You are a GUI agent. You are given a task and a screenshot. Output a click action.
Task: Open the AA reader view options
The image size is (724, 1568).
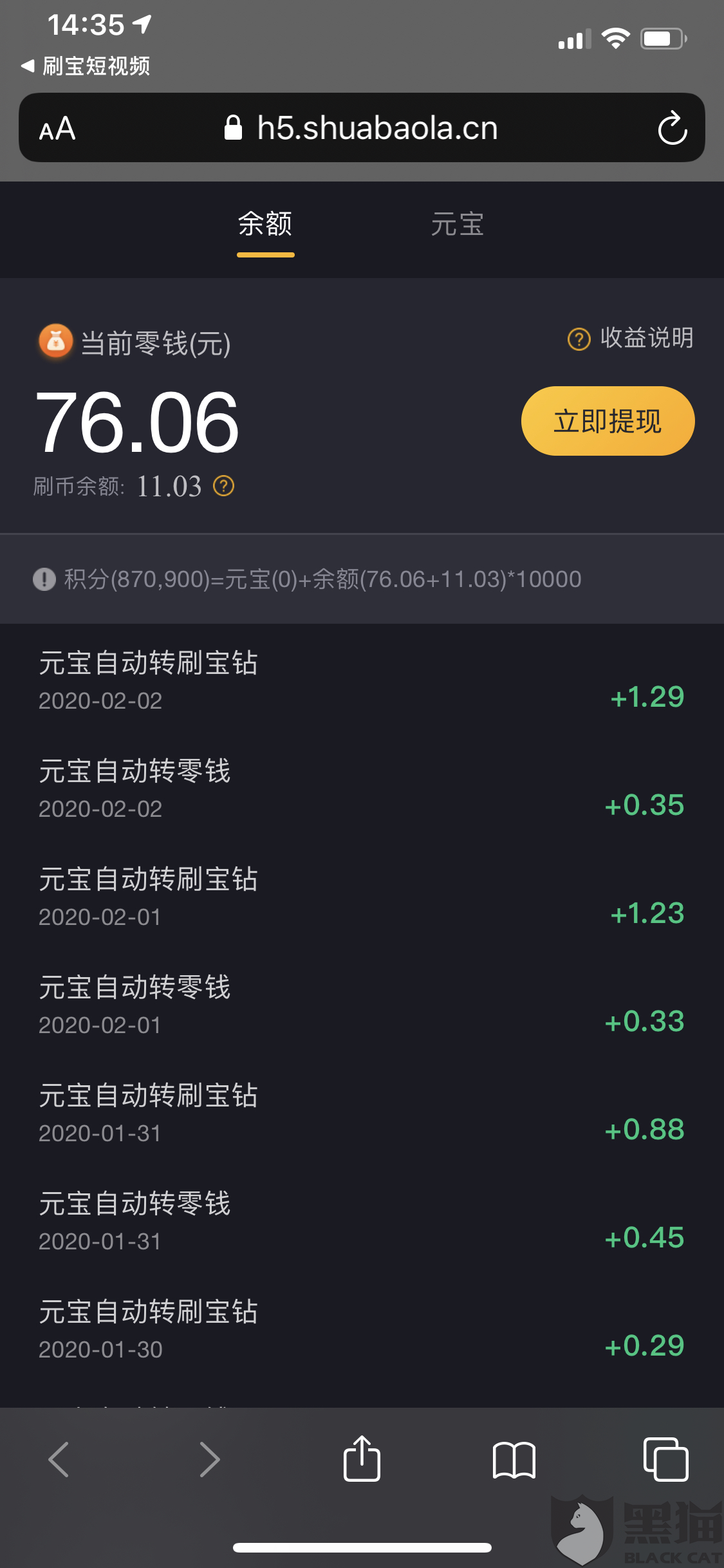point(57,129)
